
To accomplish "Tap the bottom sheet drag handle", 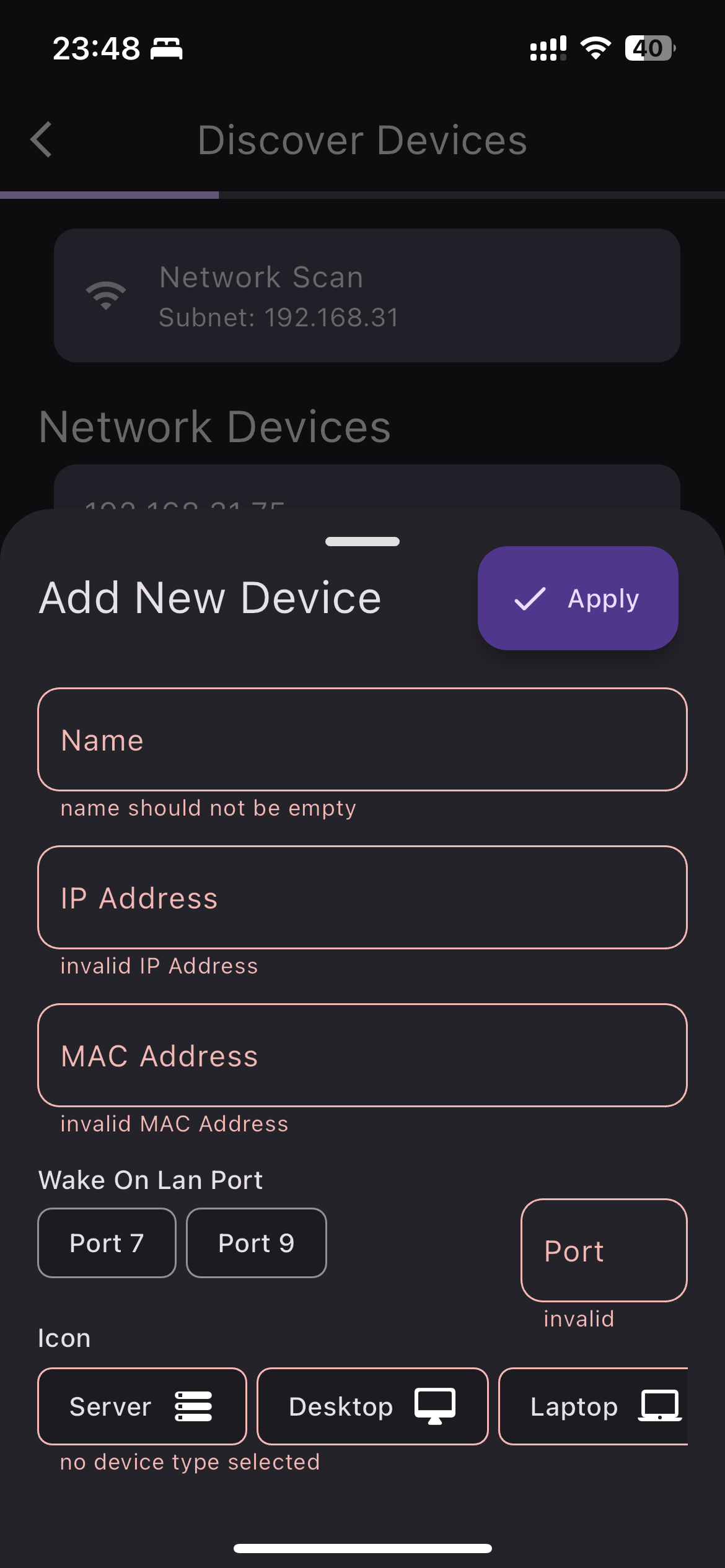I will (362, 541).
